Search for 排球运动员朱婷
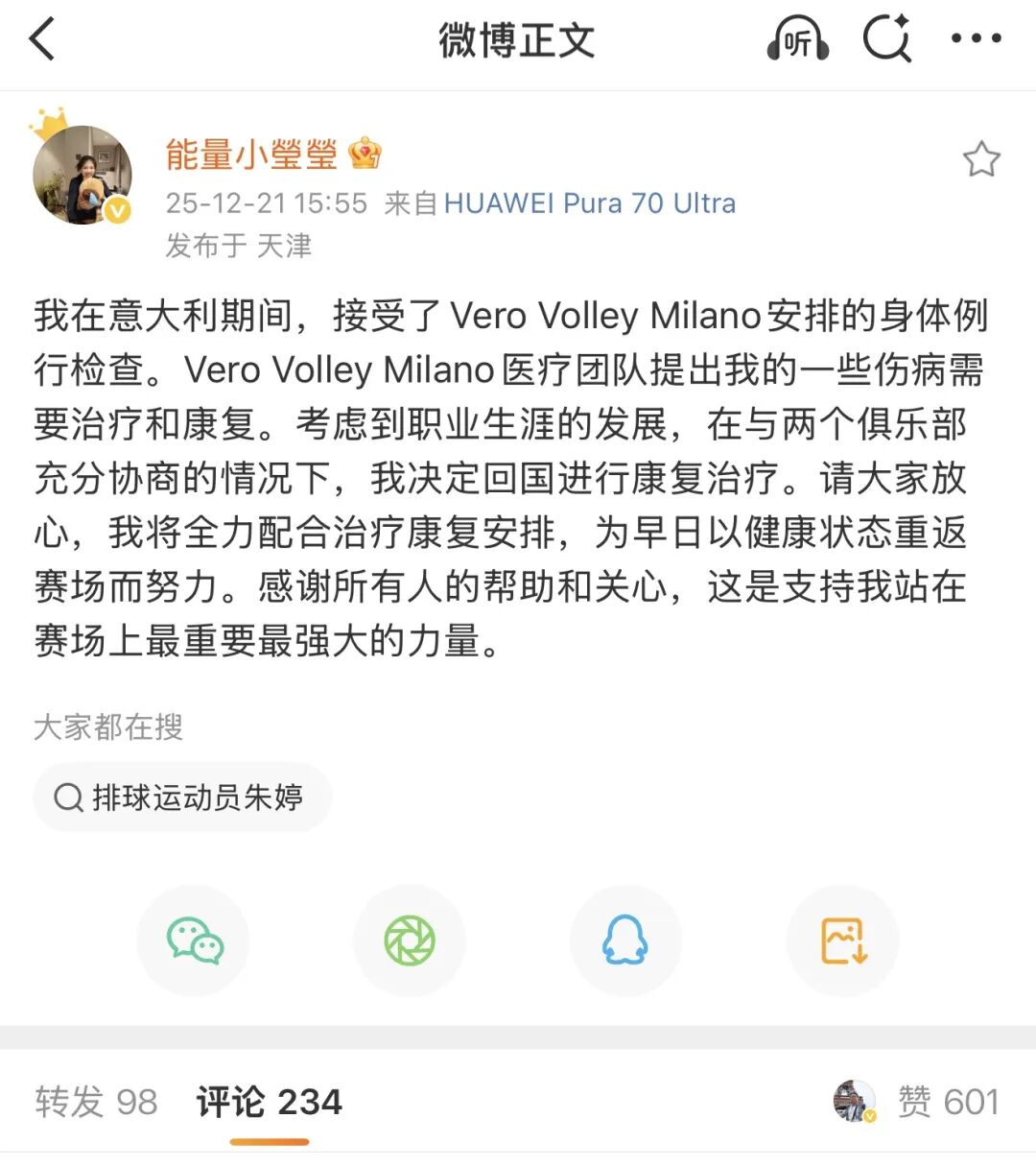Screen dimensions: 1036x1166 (181, 797)
